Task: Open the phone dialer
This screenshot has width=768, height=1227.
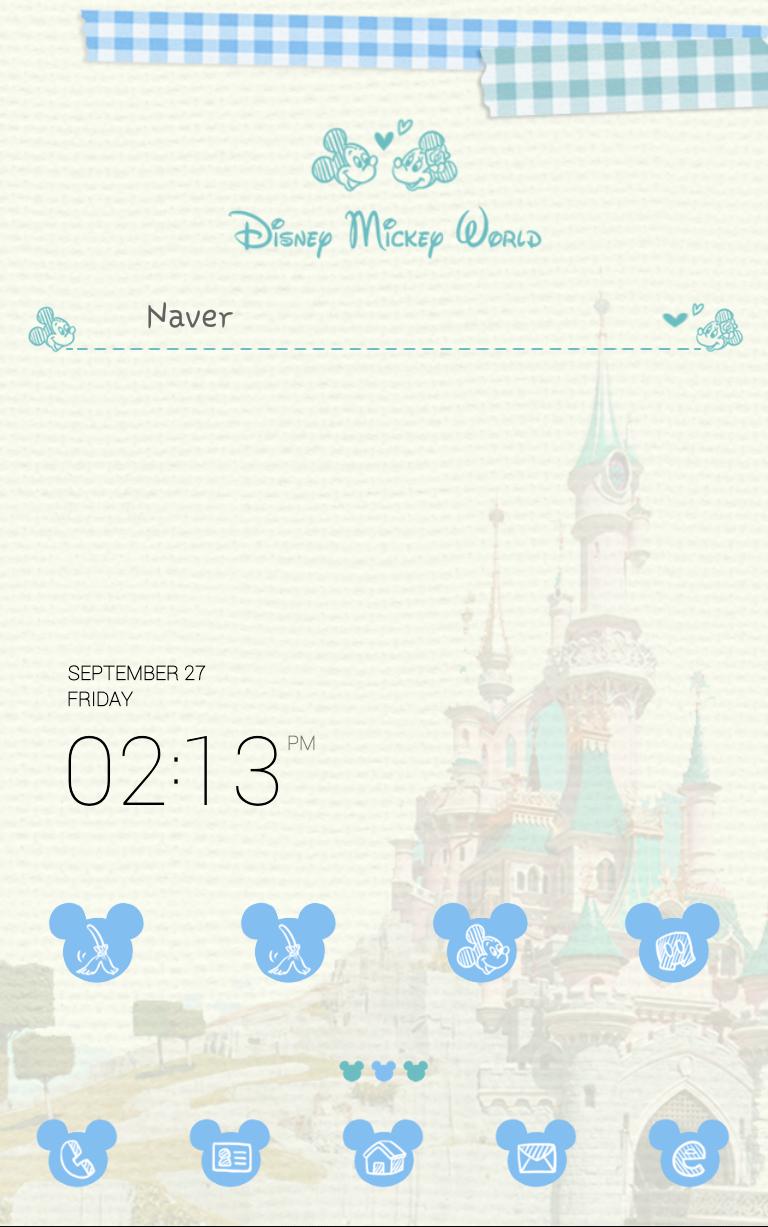Action: pyautogui.click(x=77, y=1154)
